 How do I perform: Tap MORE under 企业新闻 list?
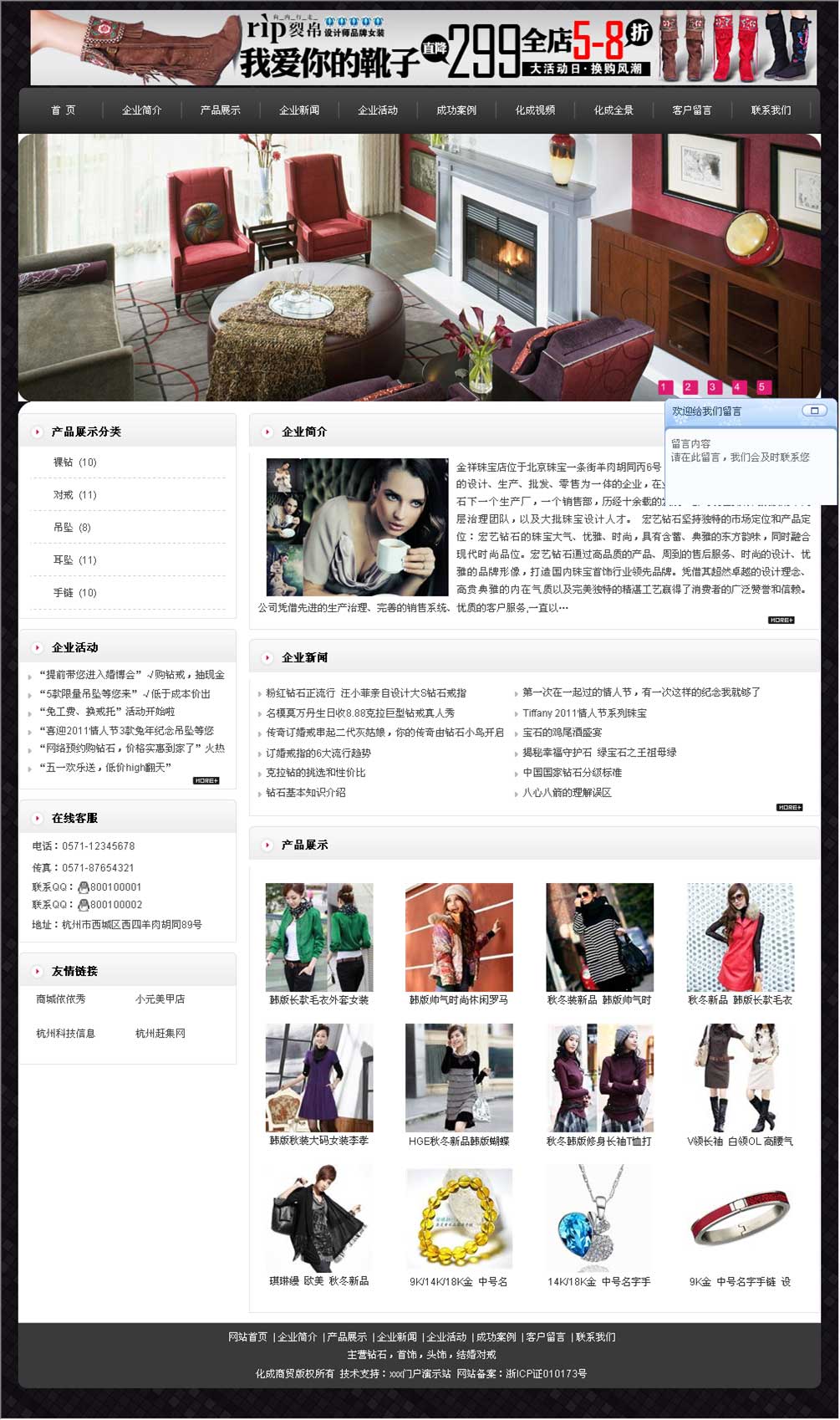point(789,808)
